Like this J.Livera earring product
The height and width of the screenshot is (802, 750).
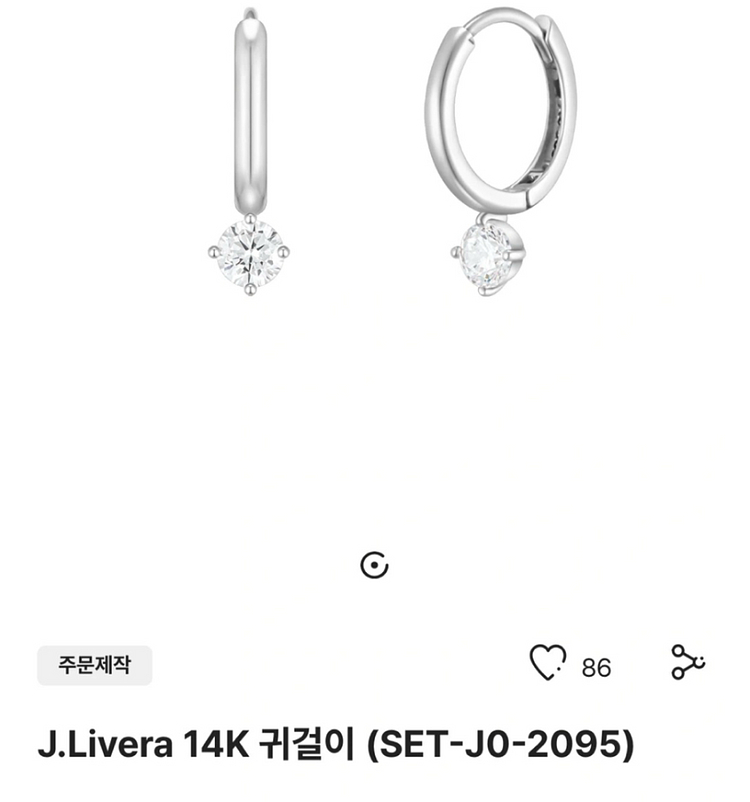pos(547,663)
